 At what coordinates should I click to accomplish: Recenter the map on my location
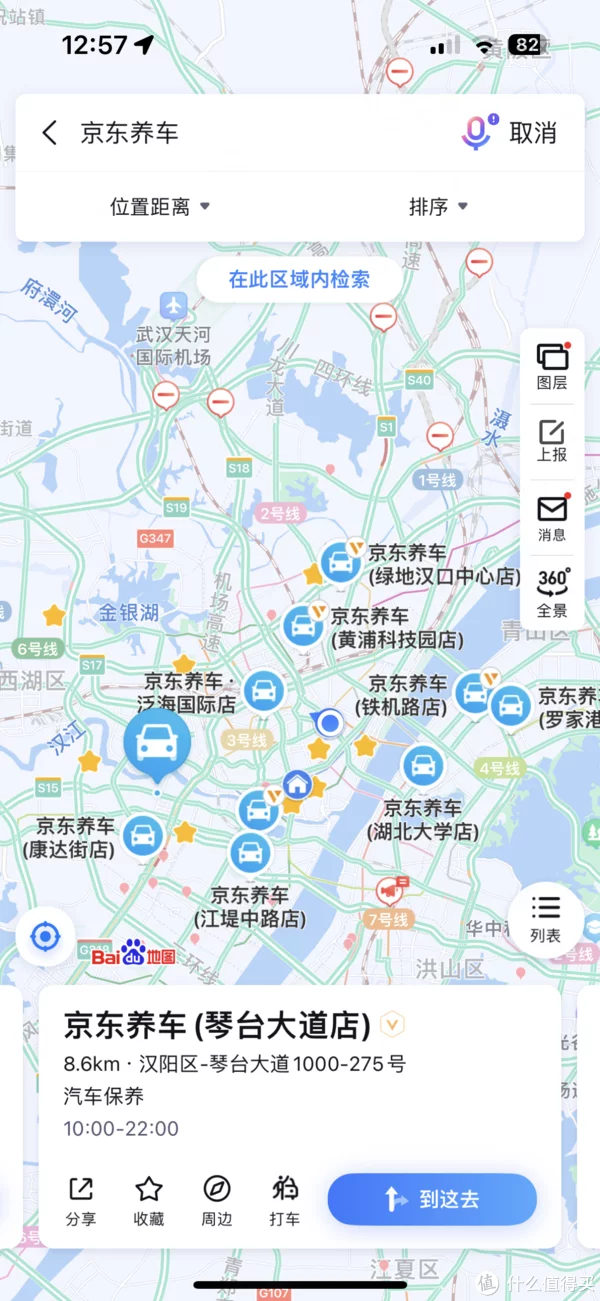[x=45, y=937]
